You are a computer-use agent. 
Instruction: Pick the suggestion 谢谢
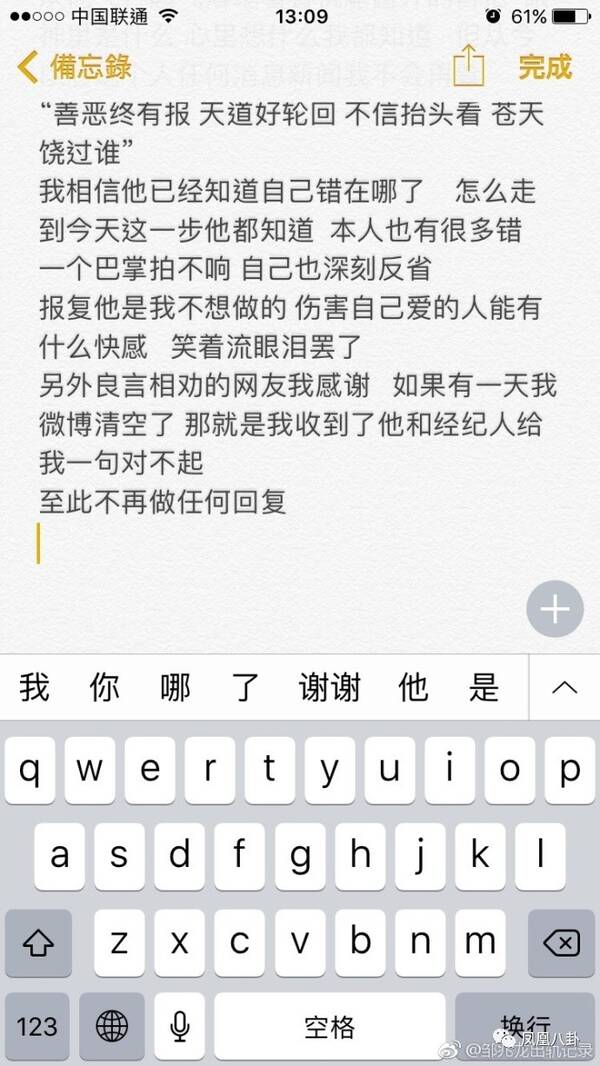[x=329, y=688]
